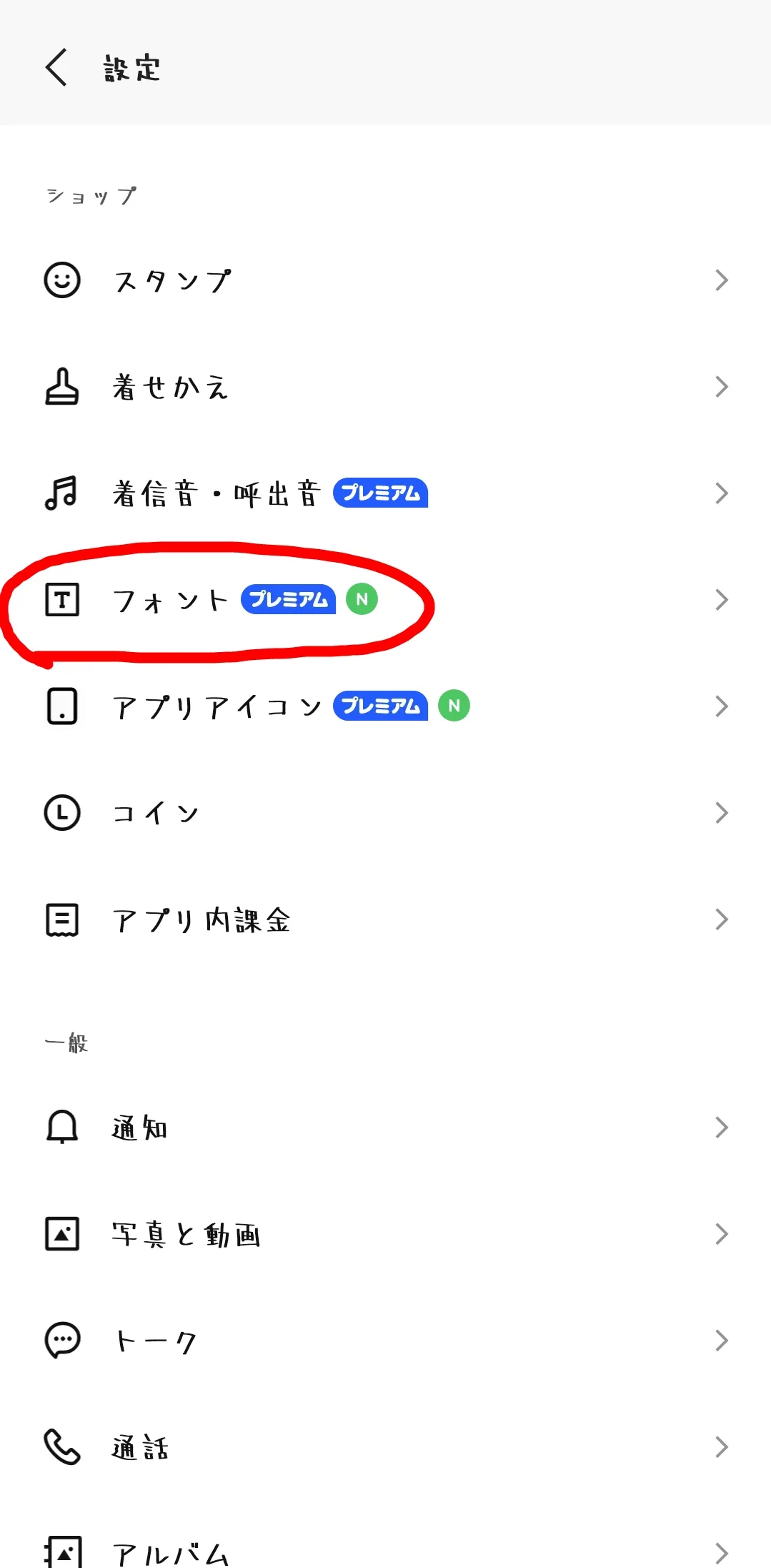
Task: Select the 着せかえ row
Action: (386, 387)
